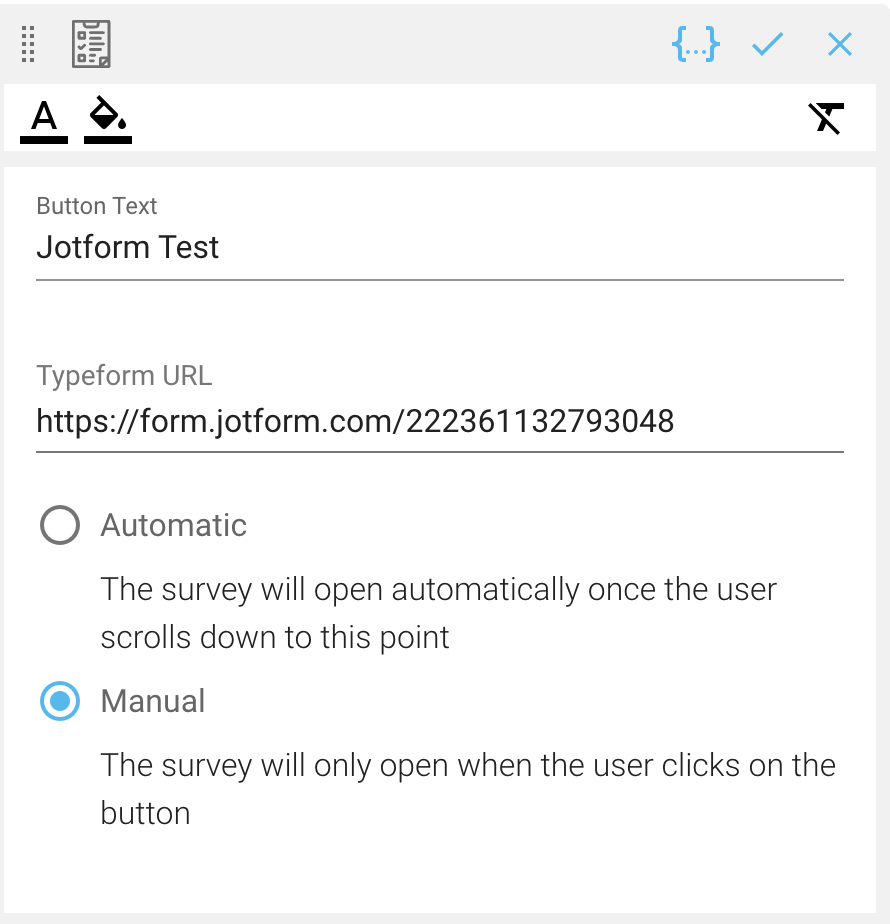Open the text color picker
This screenshot has width=890, height=924.
tap(44, 119)
